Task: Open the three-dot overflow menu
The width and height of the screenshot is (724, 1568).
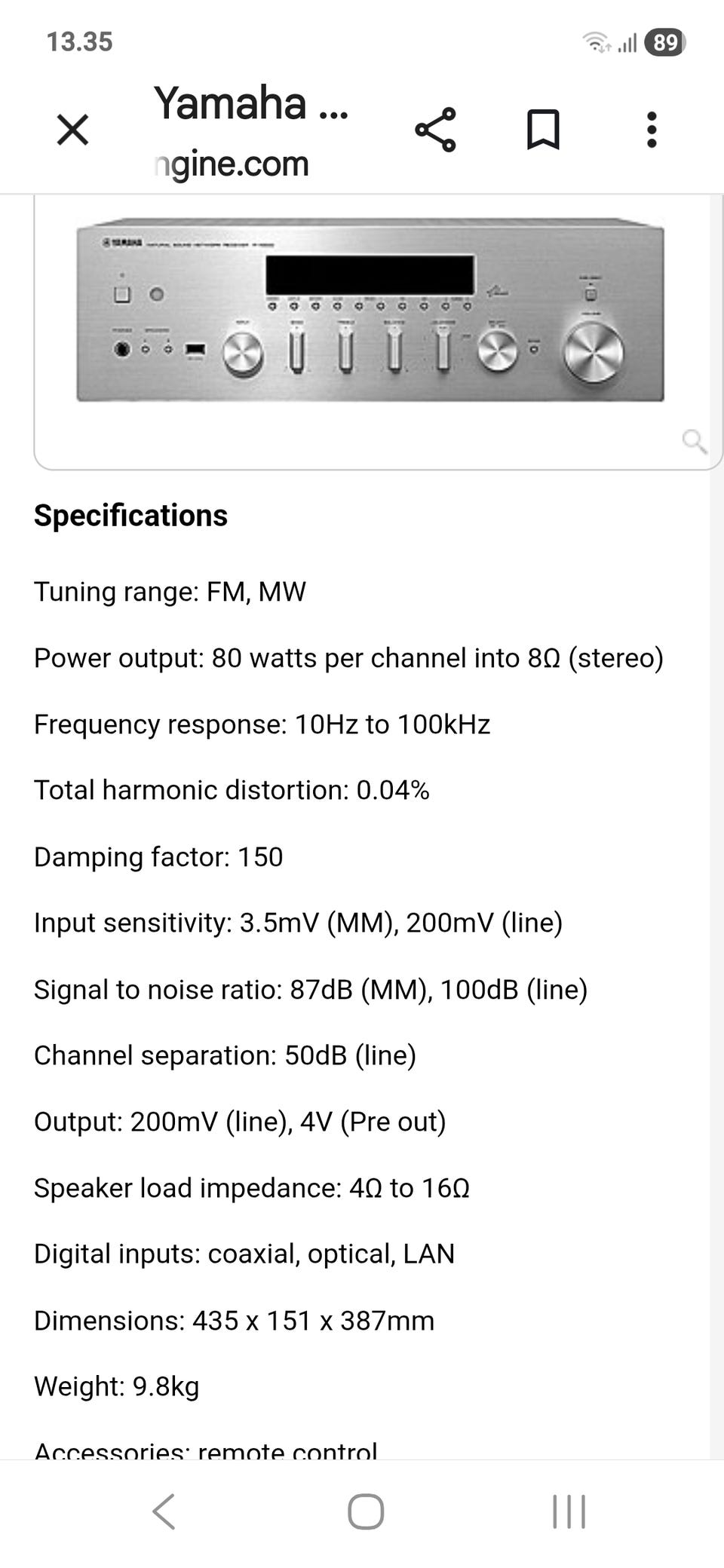Action: pyautogui.click(x=652, y=130)
